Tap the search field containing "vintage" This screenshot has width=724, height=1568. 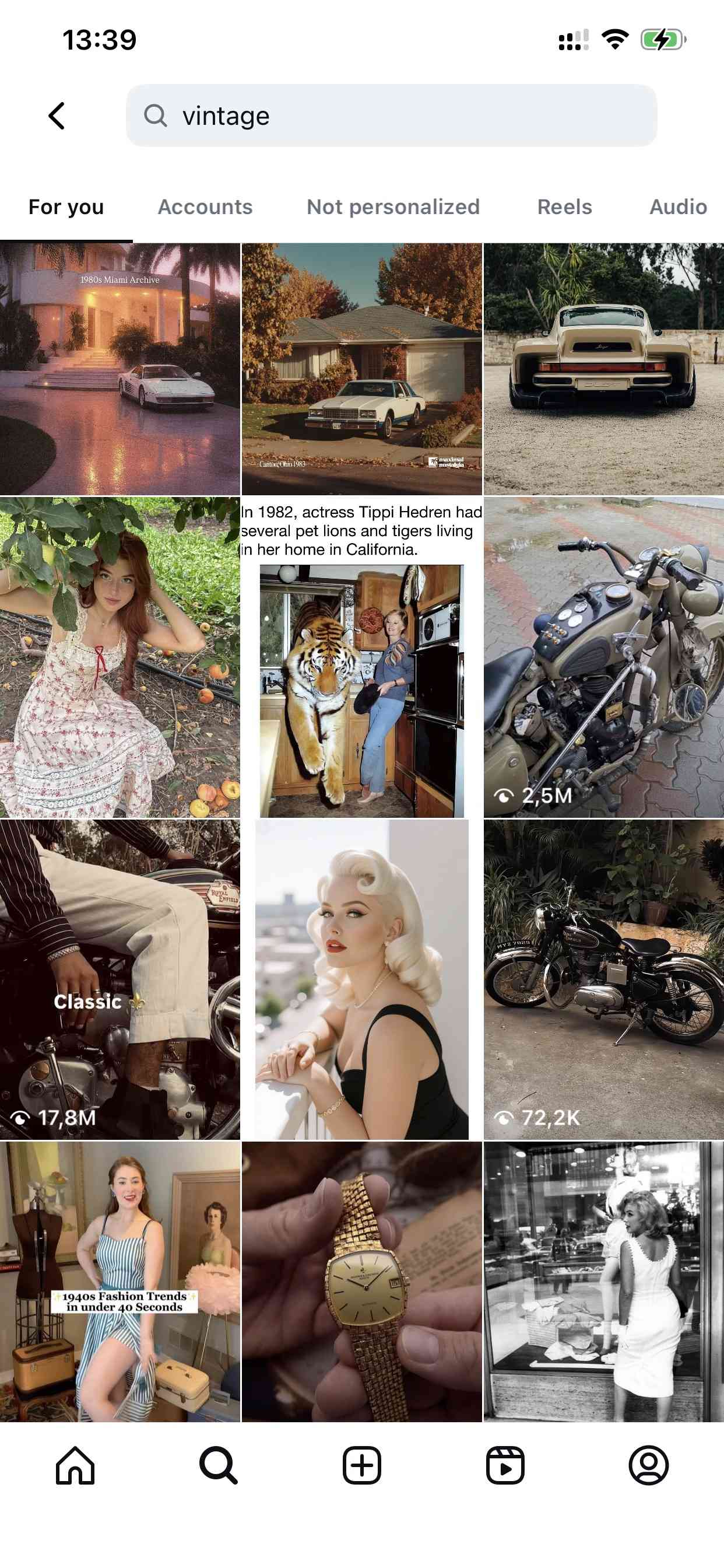(x=391, y=116)
